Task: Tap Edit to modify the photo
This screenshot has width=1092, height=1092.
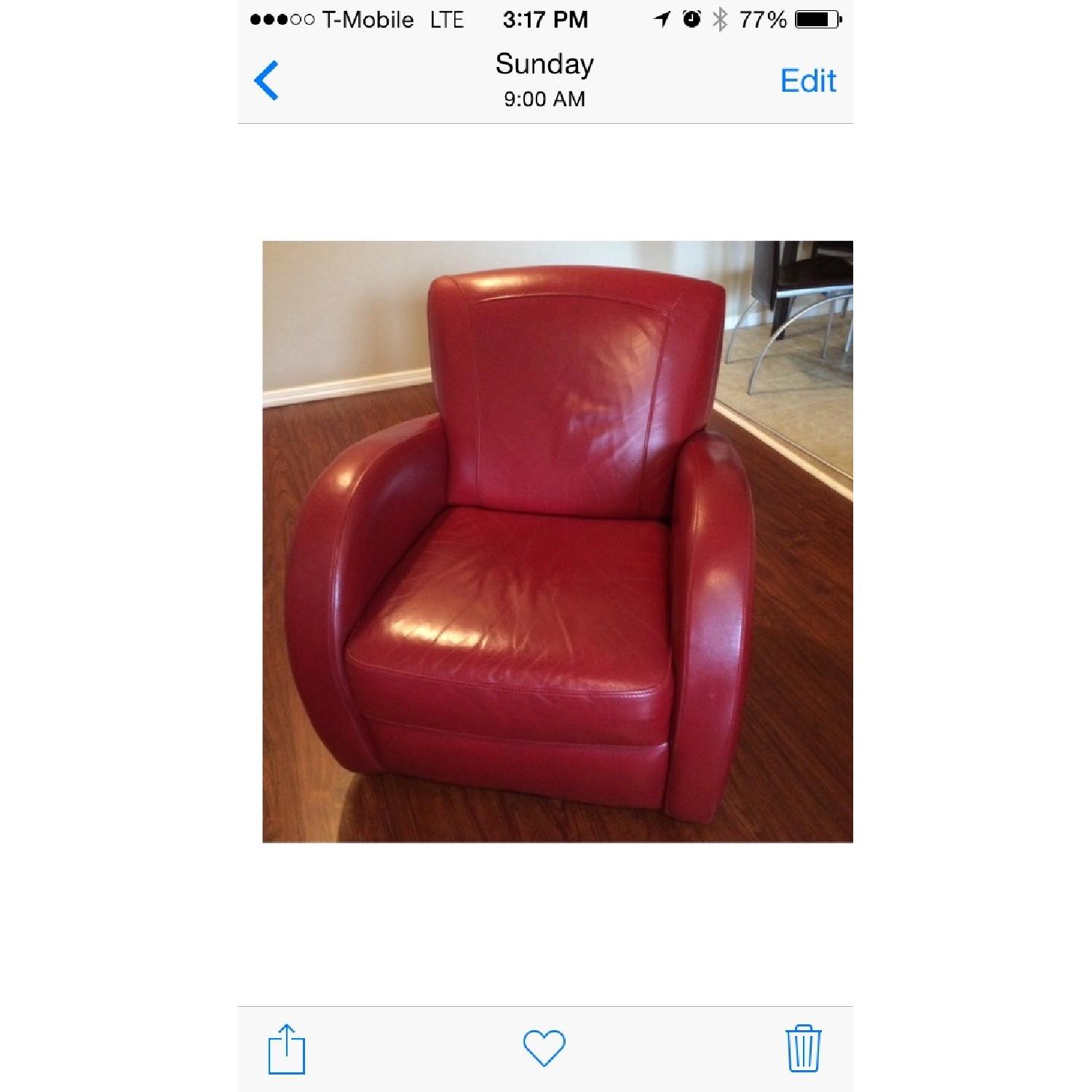Action: [807, 81]
